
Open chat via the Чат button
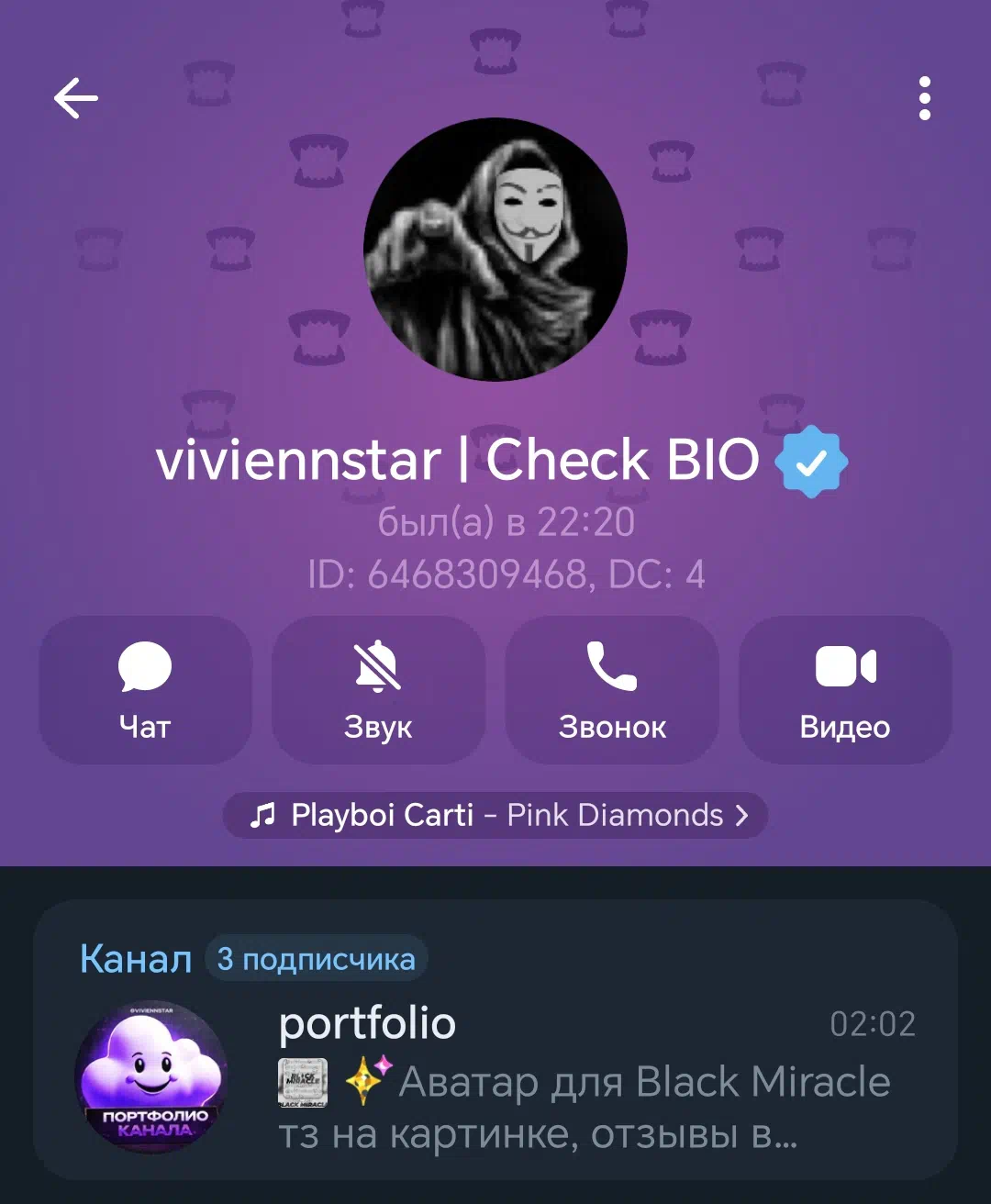(145, 690)
